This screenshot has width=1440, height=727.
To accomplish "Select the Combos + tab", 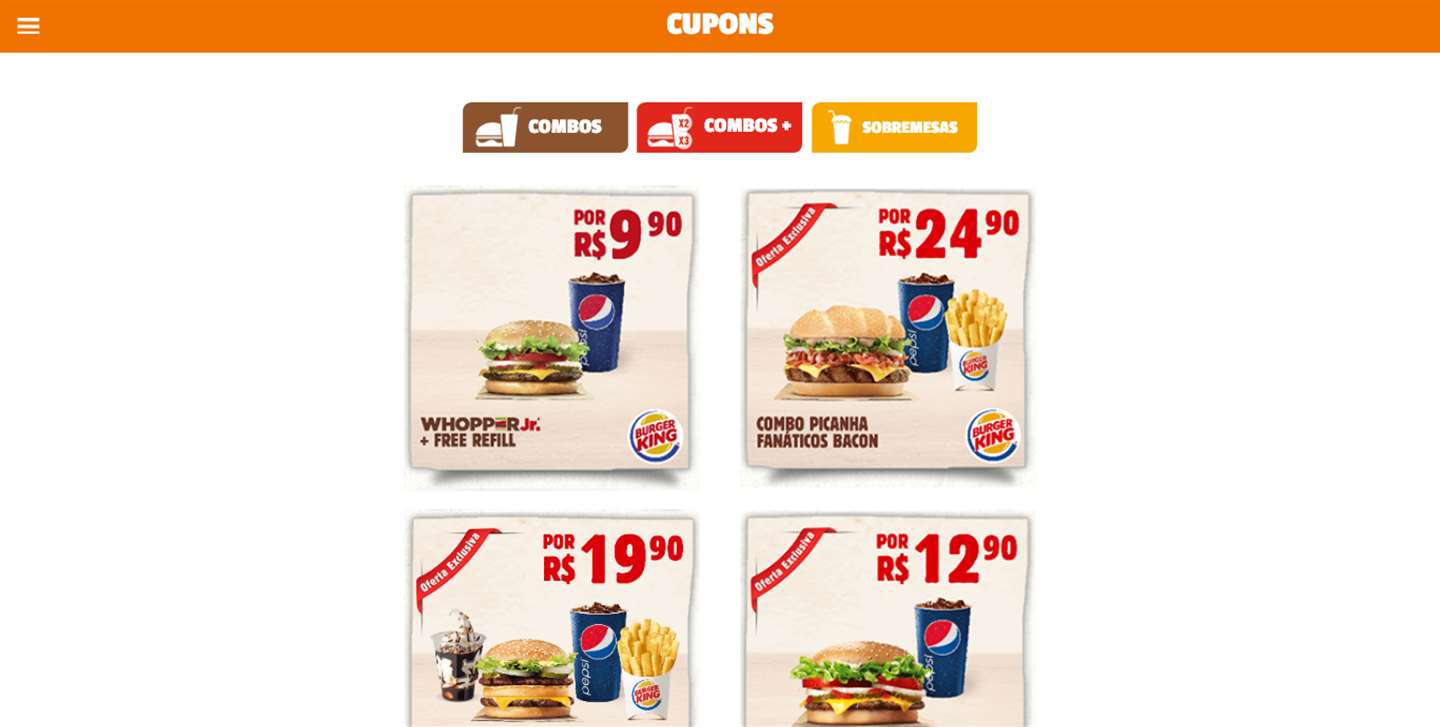I will point(719,127).
